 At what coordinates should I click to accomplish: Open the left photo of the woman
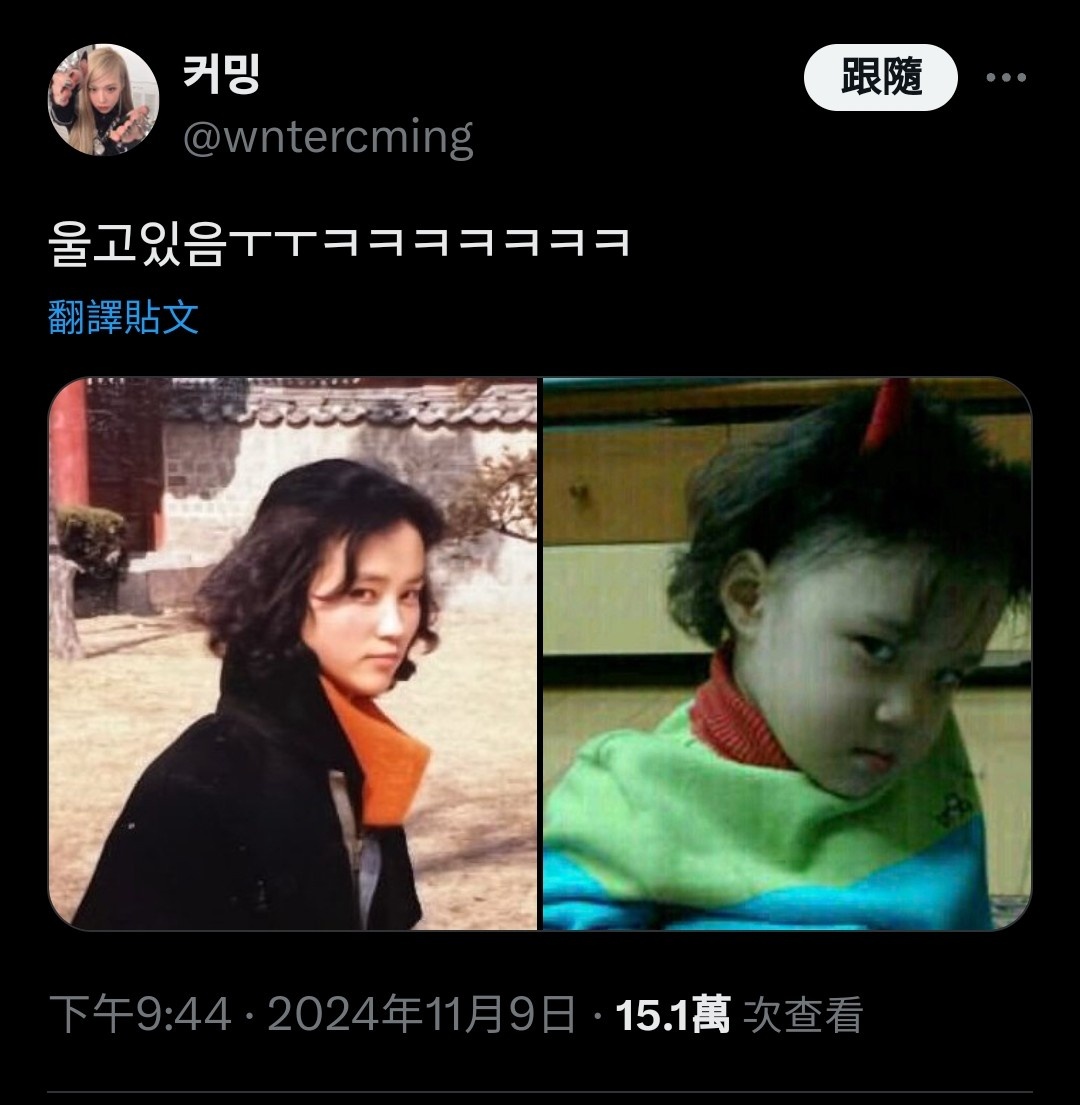pyautogui.click(x=293, y=654)
